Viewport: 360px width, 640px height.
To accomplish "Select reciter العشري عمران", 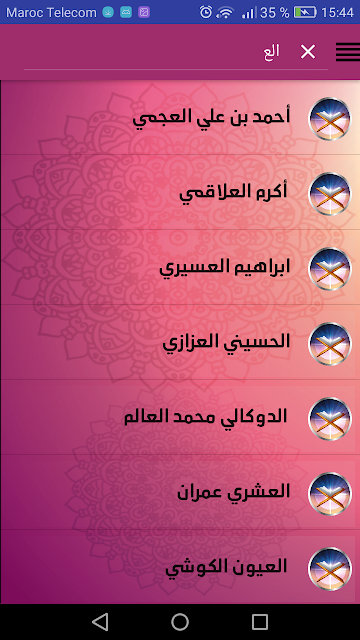I will [180, 492].
